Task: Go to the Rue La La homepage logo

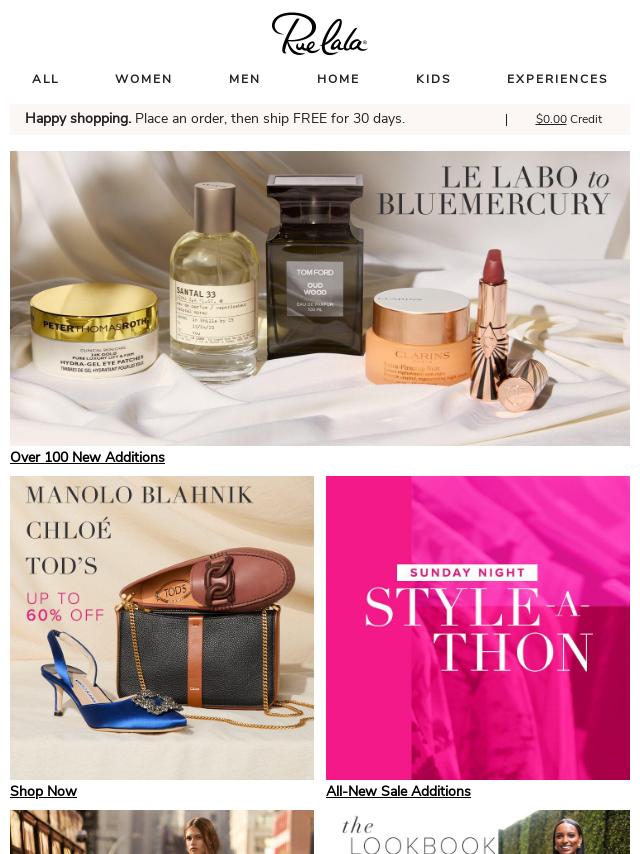Action: 319,34
